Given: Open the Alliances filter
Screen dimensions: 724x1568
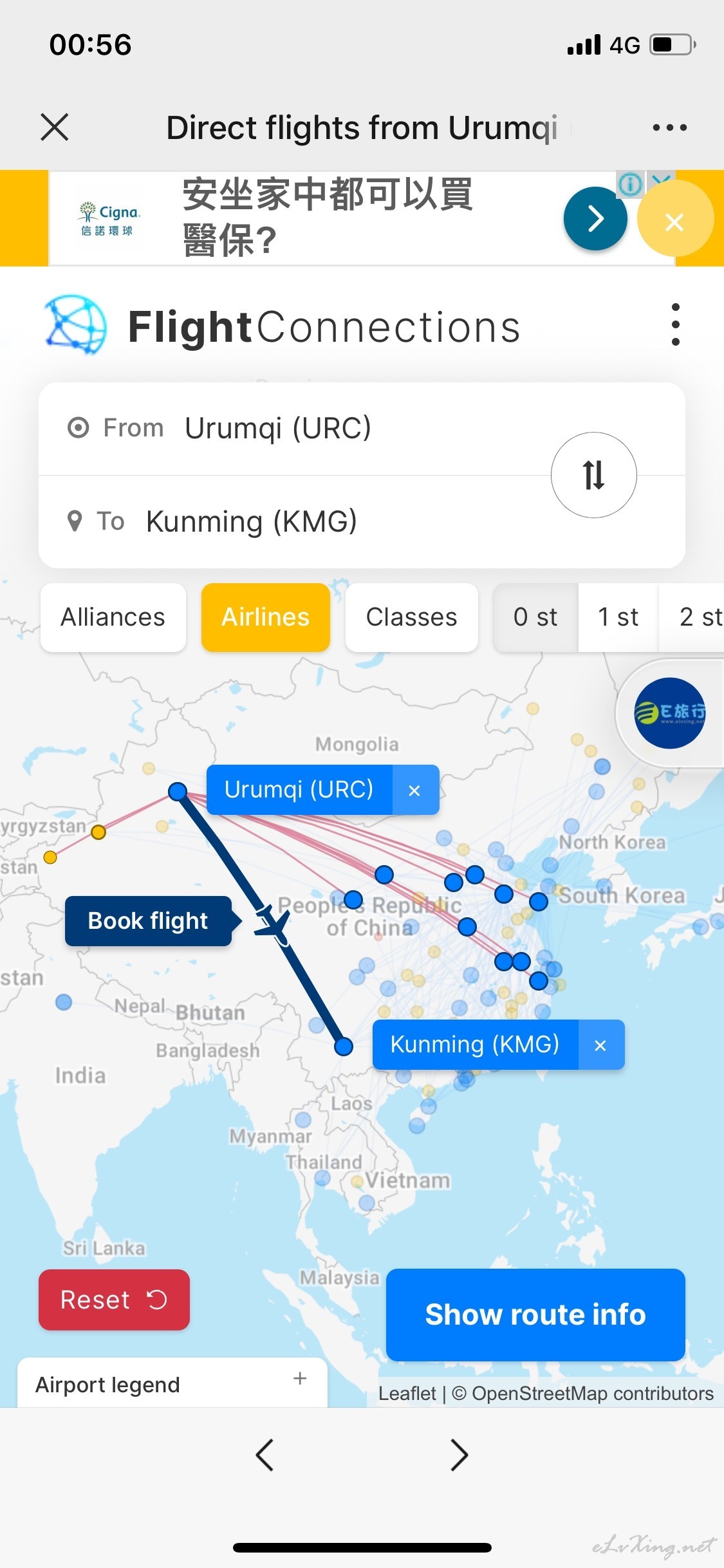Looking at the screenshot, I should pyautogui.click(x=113, y=617).
